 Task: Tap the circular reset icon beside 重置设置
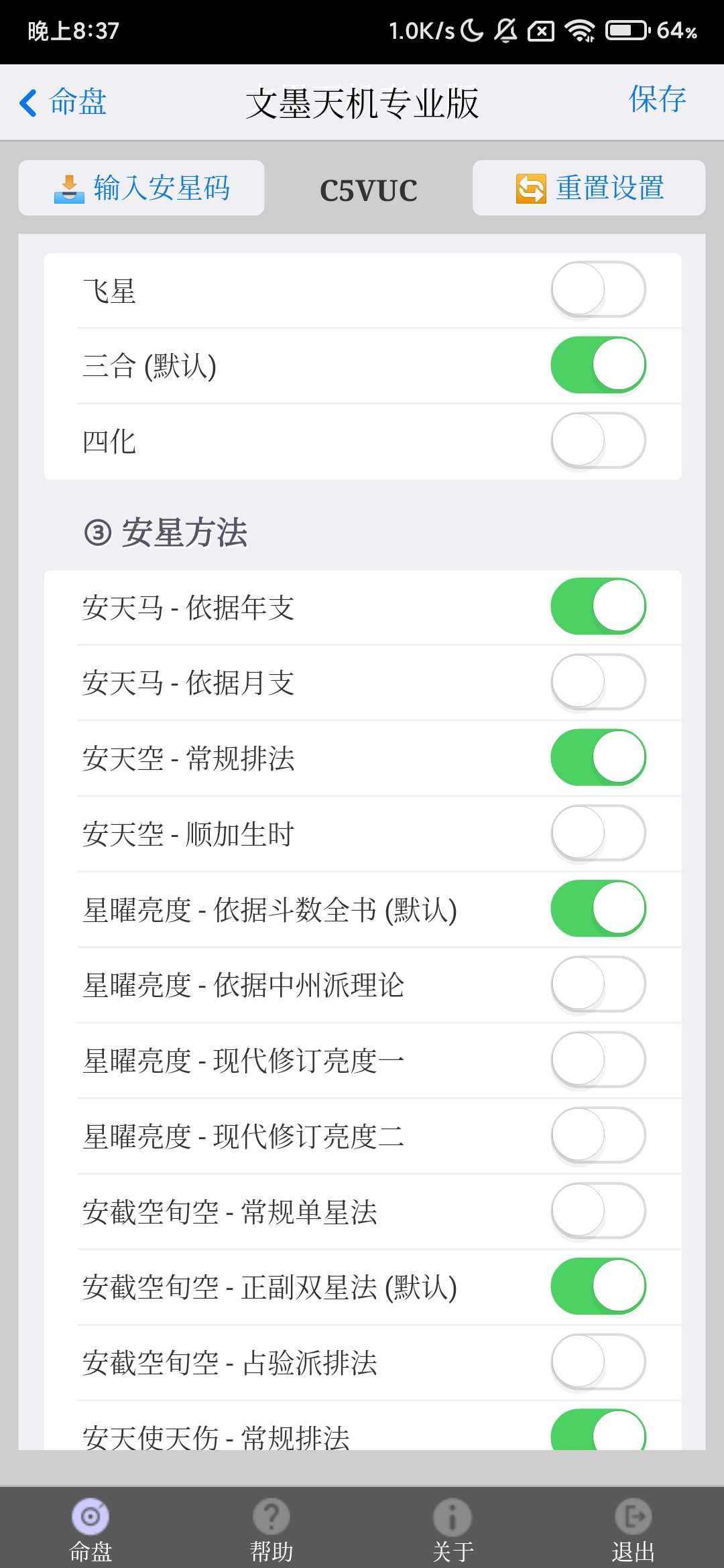pos(530,188)
